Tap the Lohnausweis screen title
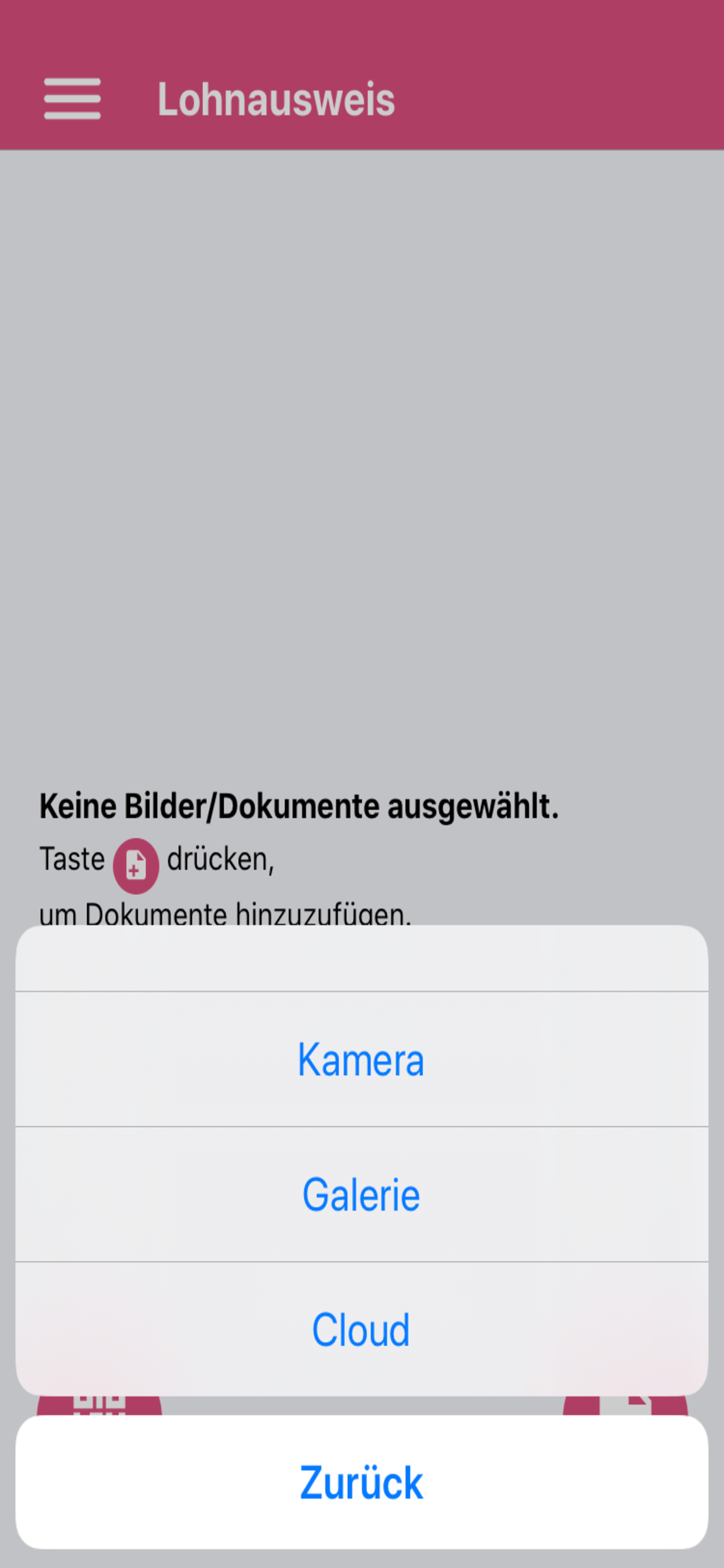724x1568 pixels. click(x=277, y=99)
